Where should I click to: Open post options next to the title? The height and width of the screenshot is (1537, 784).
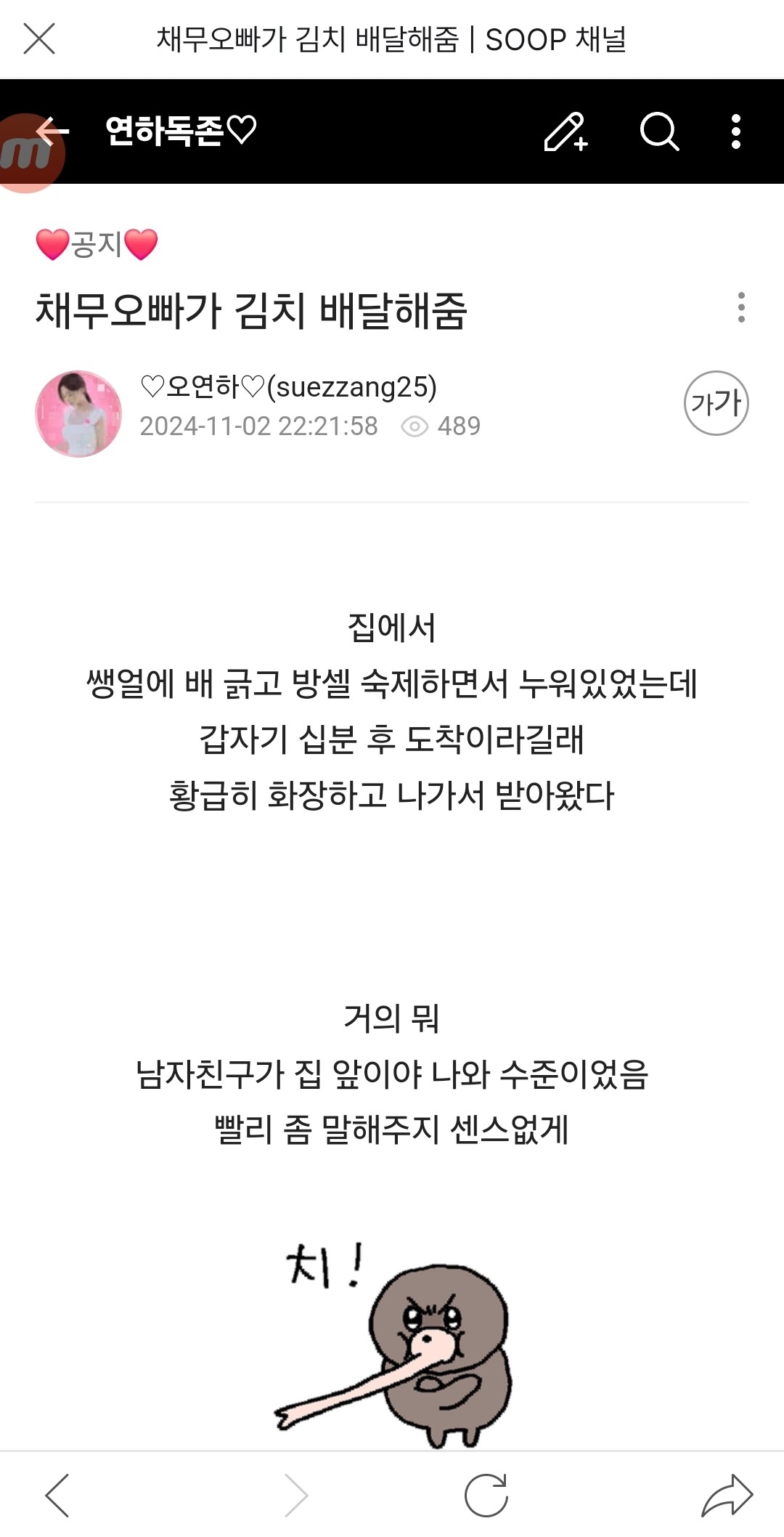[740, 308]
